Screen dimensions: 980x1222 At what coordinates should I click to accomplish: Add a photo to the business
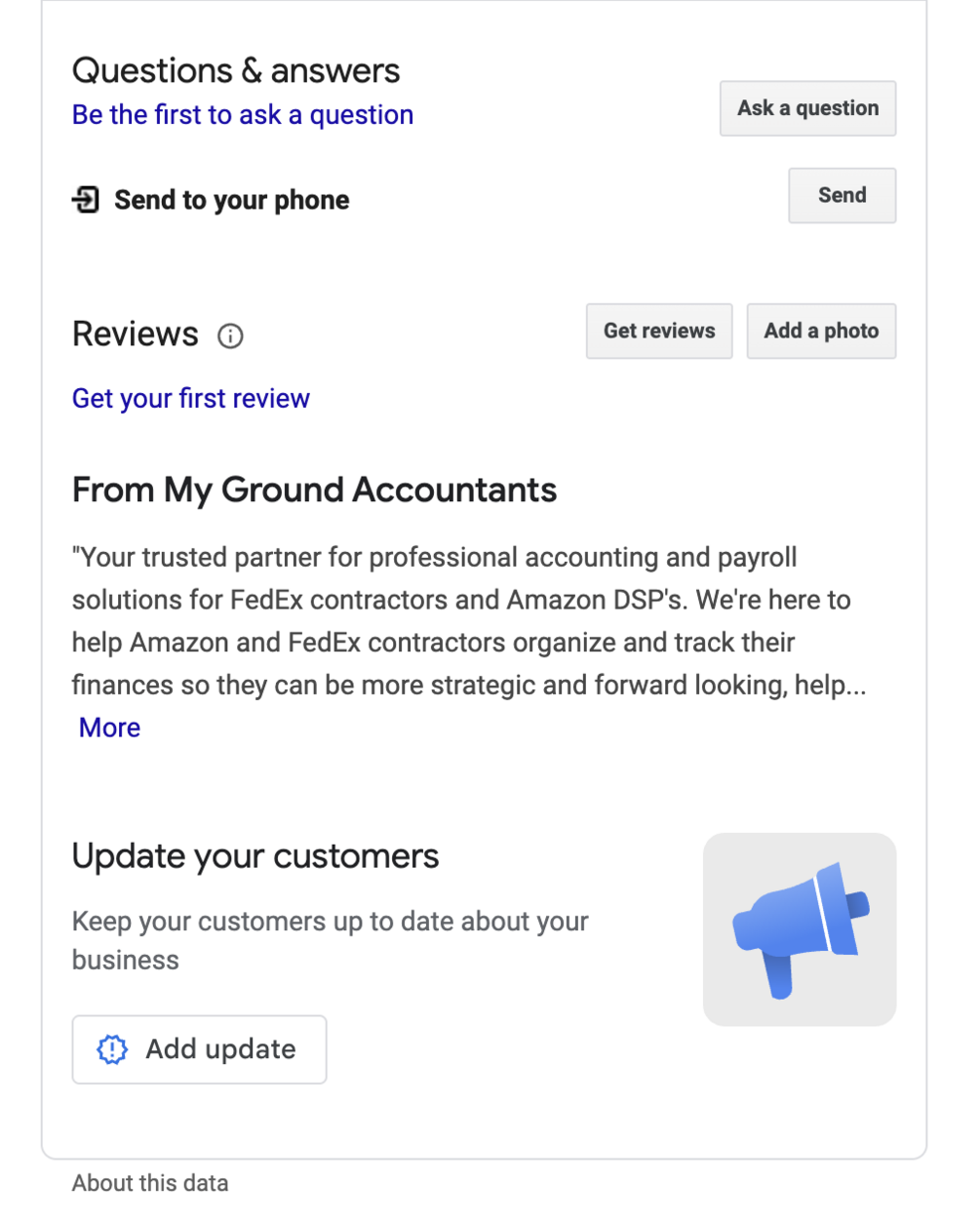pyautogui.click(x=821, y=331)
